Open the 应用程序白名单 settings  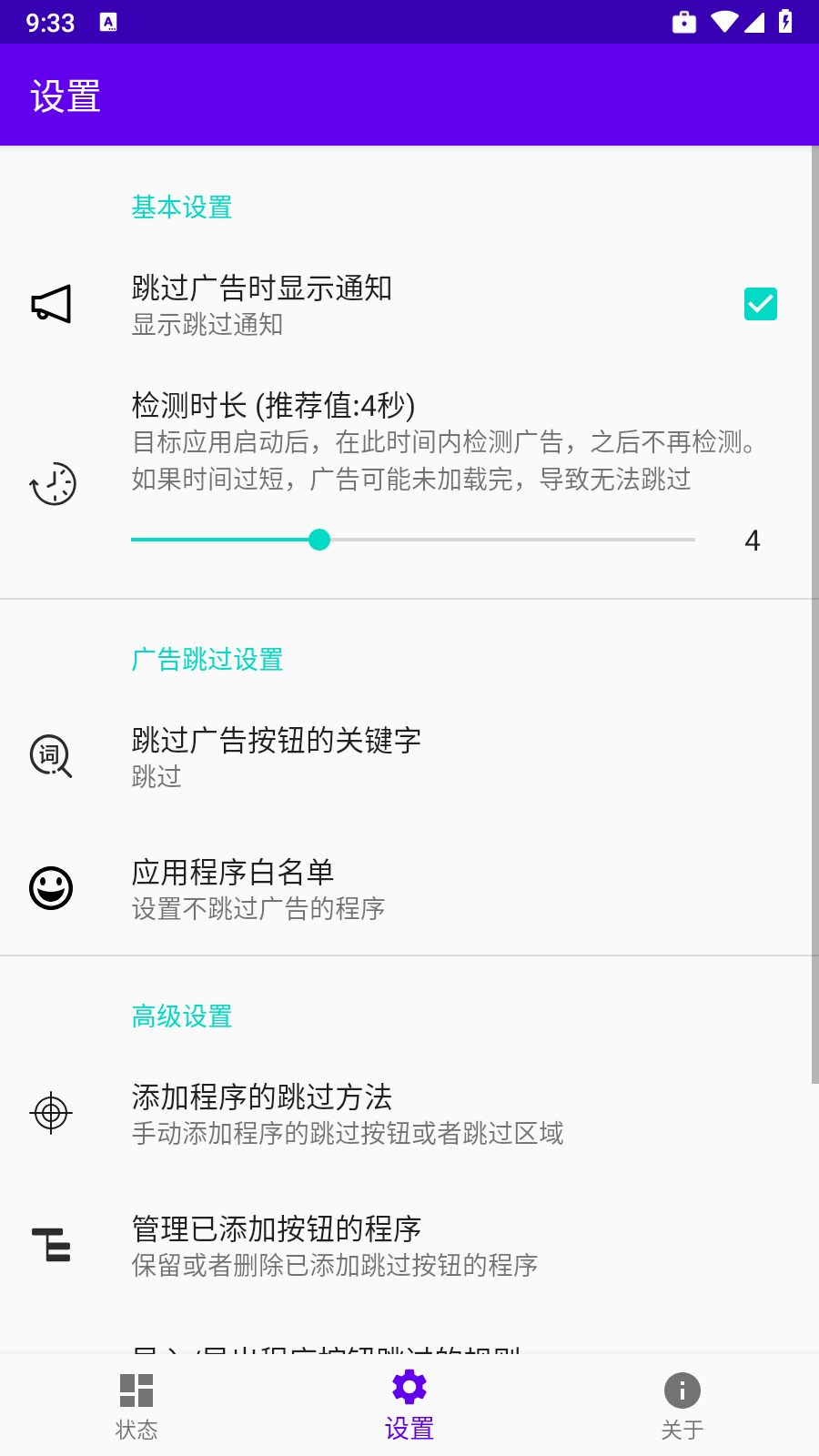point(409,887)
